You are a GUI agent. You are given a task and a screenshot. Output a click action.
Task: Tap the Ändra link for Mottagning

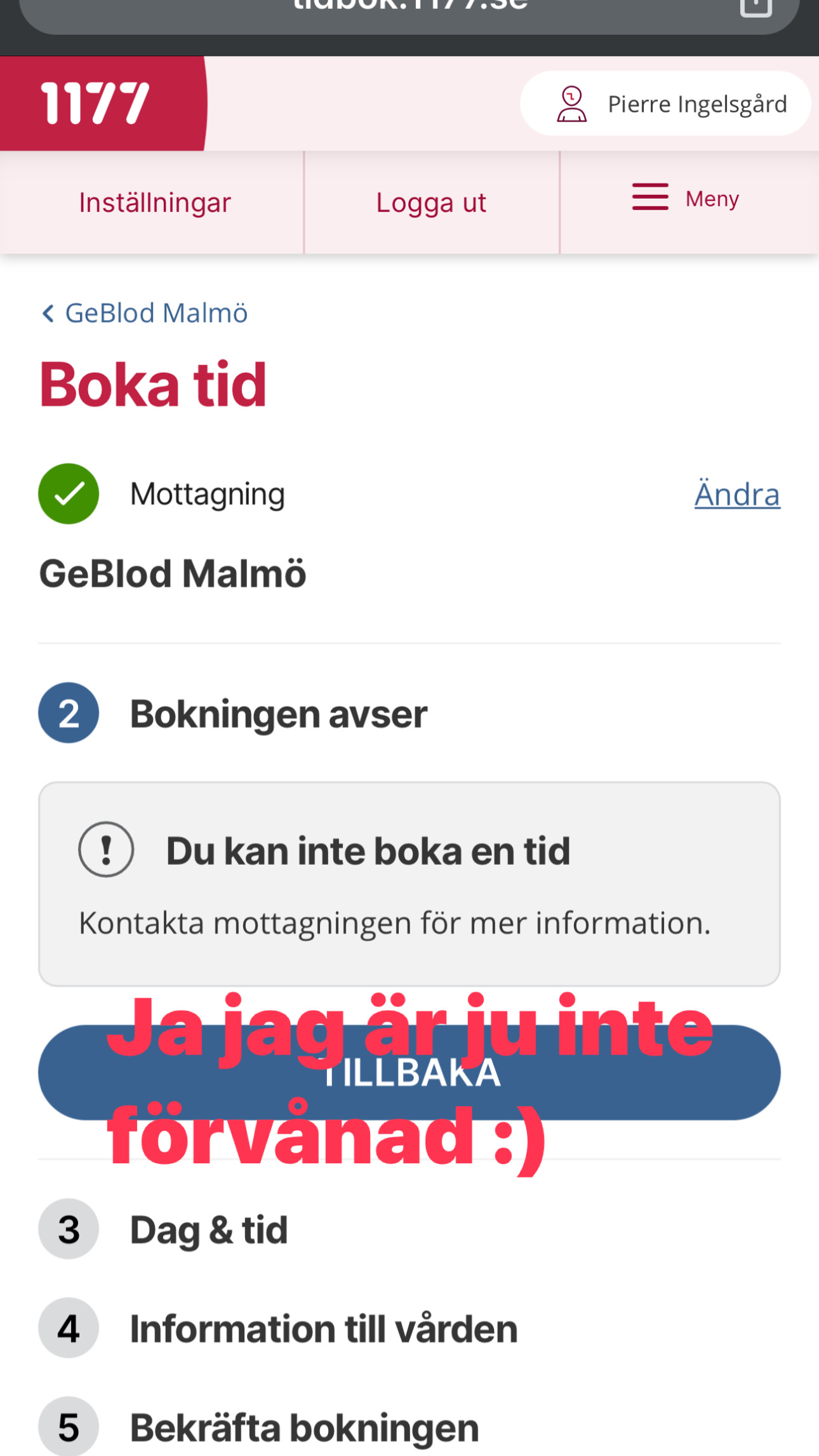pyautogui.click(x=737, y=494)
